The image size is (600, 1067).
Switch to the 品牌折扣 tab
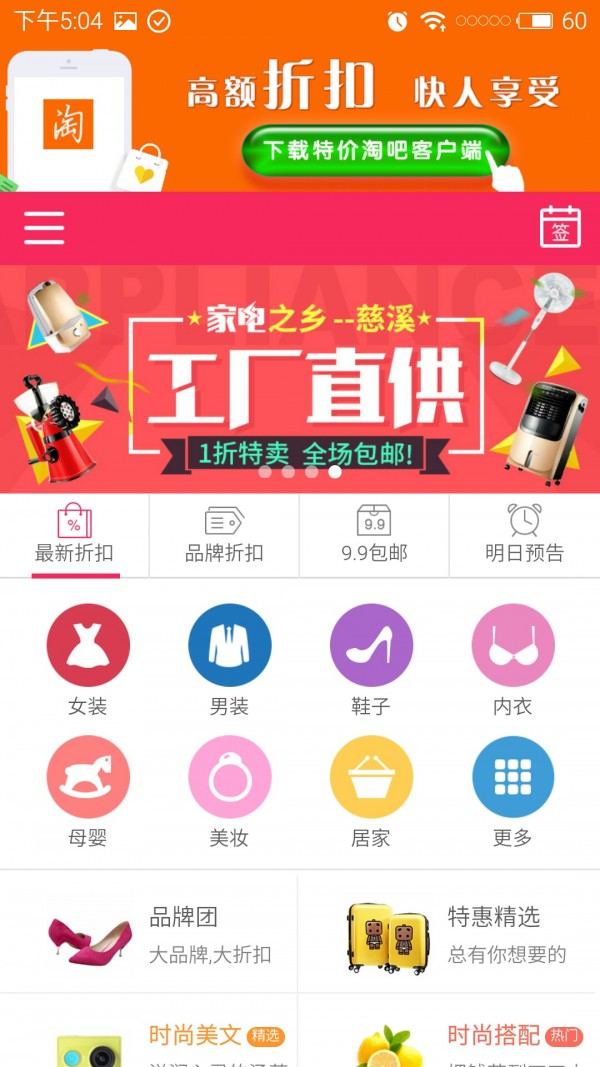click(x=224, y=536)
